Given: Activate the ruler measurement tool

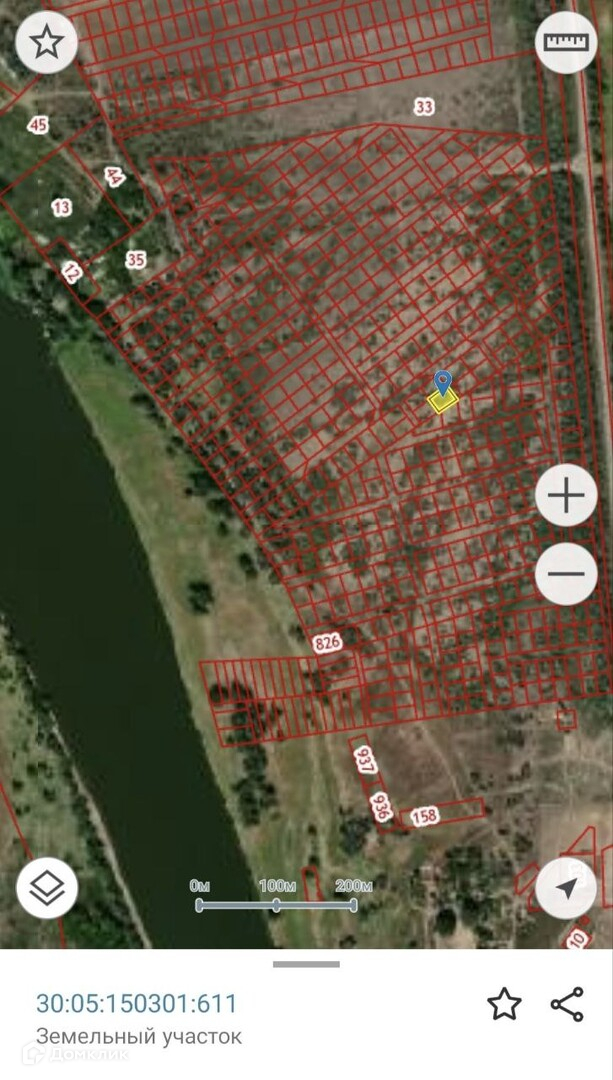Looking at the screenshot, I should 566,43.
